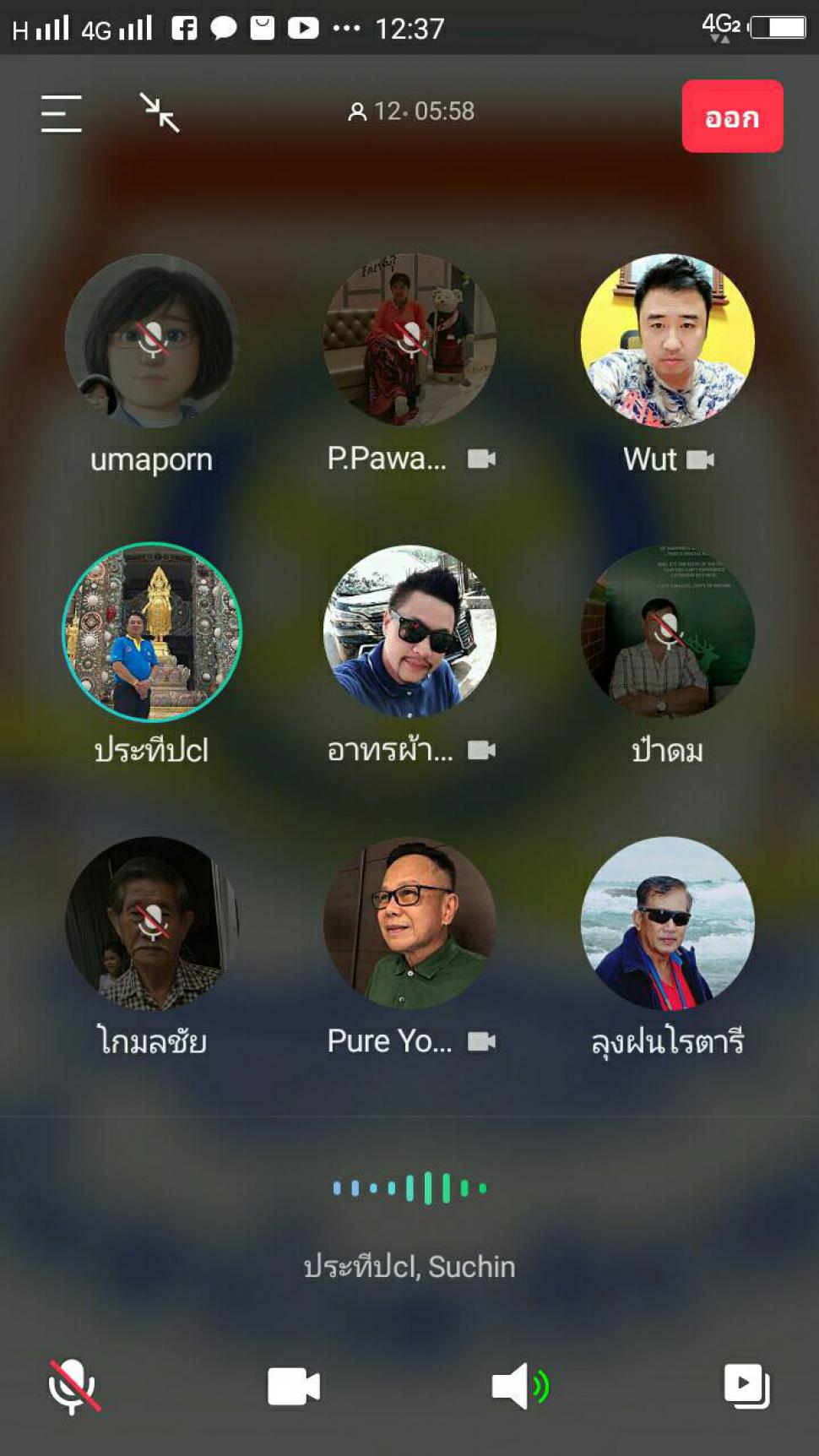Tap ประทีปcl's avatar
Viewport: 819px width, 1456px height.
point(152,632)
